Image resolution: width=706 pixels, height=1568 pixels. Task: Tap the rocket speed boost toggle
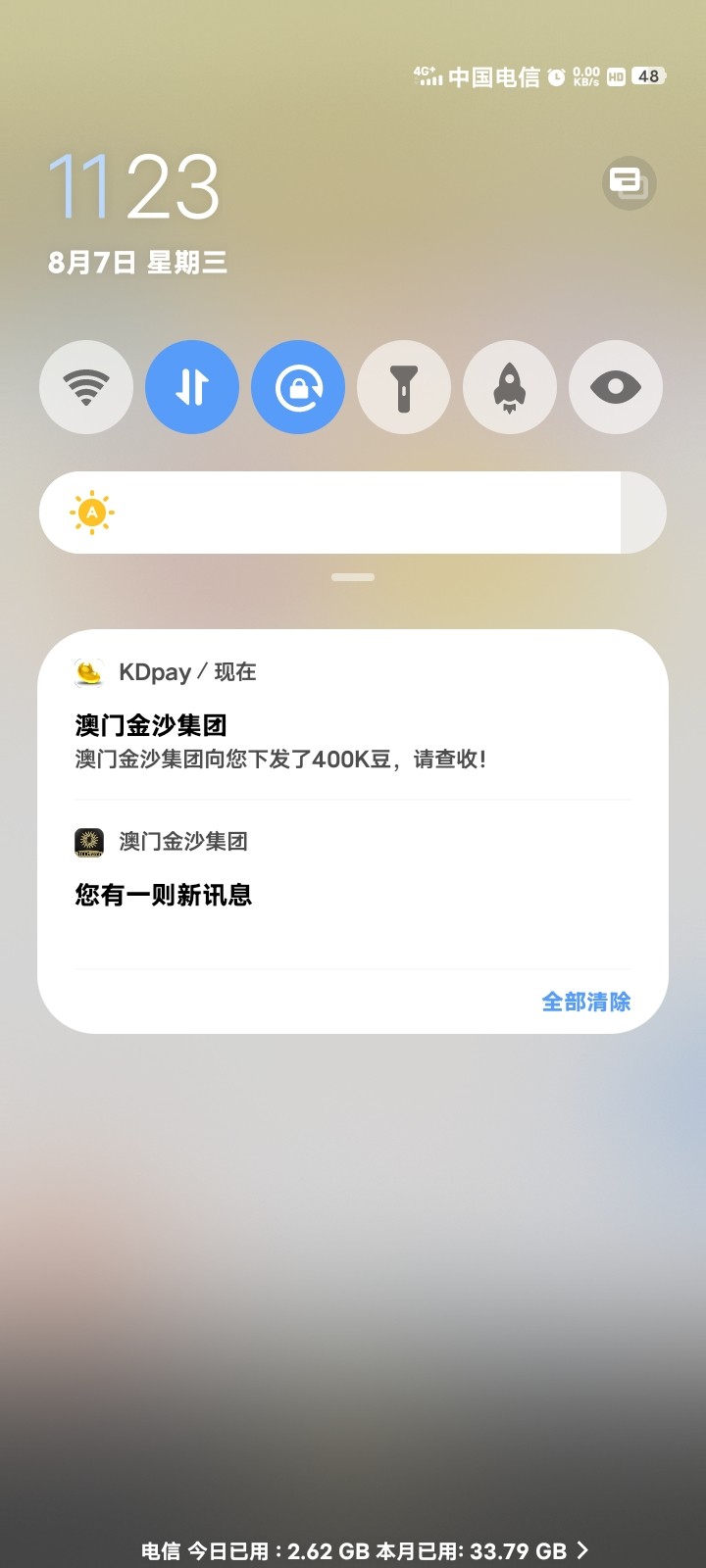pyautogui.click(x=510, y=387)
